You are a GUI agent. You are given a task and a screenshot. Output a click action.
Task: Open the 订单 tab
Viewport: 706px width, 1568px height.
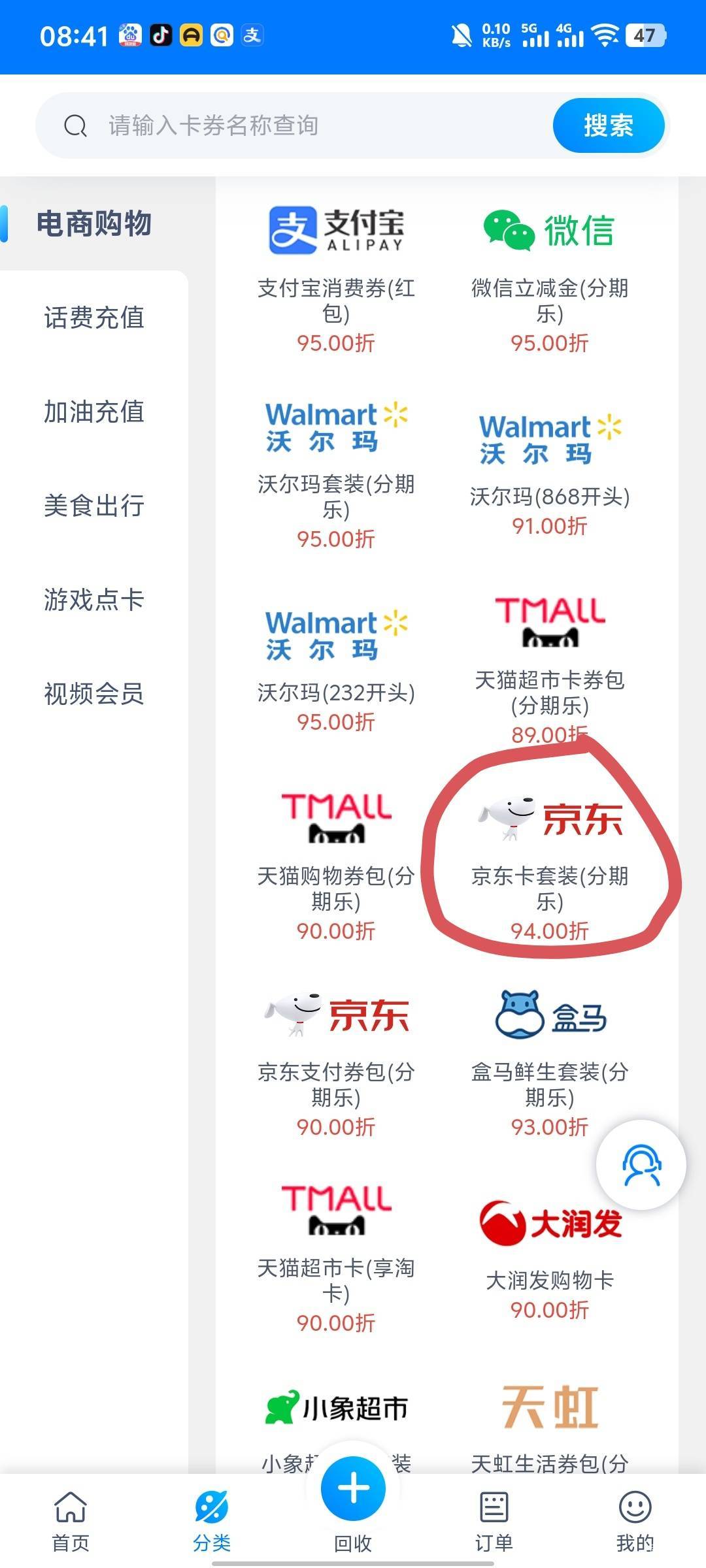[494, 1521]
